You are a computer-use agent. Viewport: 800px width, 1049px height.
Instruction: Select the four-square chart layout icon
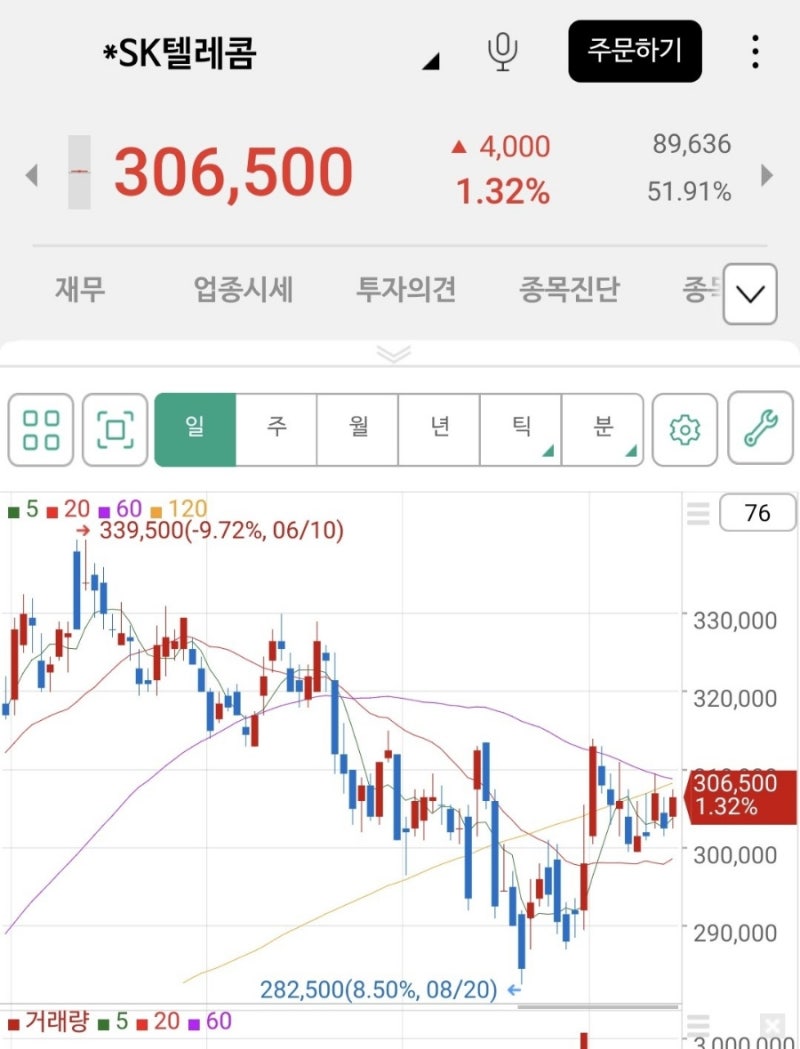[40, 428]
